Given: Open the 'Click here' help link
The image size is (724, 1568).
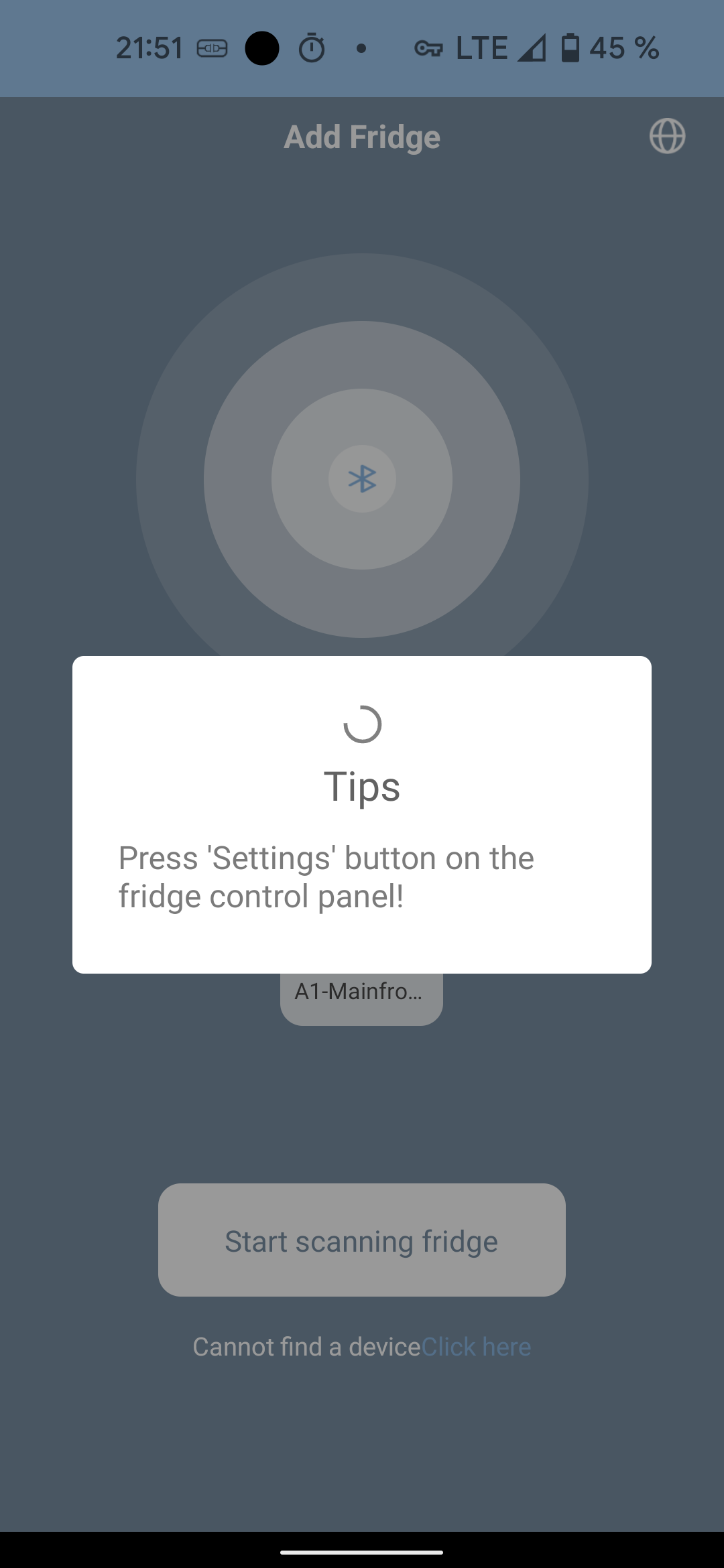Looking at the screenshot, I should click(476, 1347).
